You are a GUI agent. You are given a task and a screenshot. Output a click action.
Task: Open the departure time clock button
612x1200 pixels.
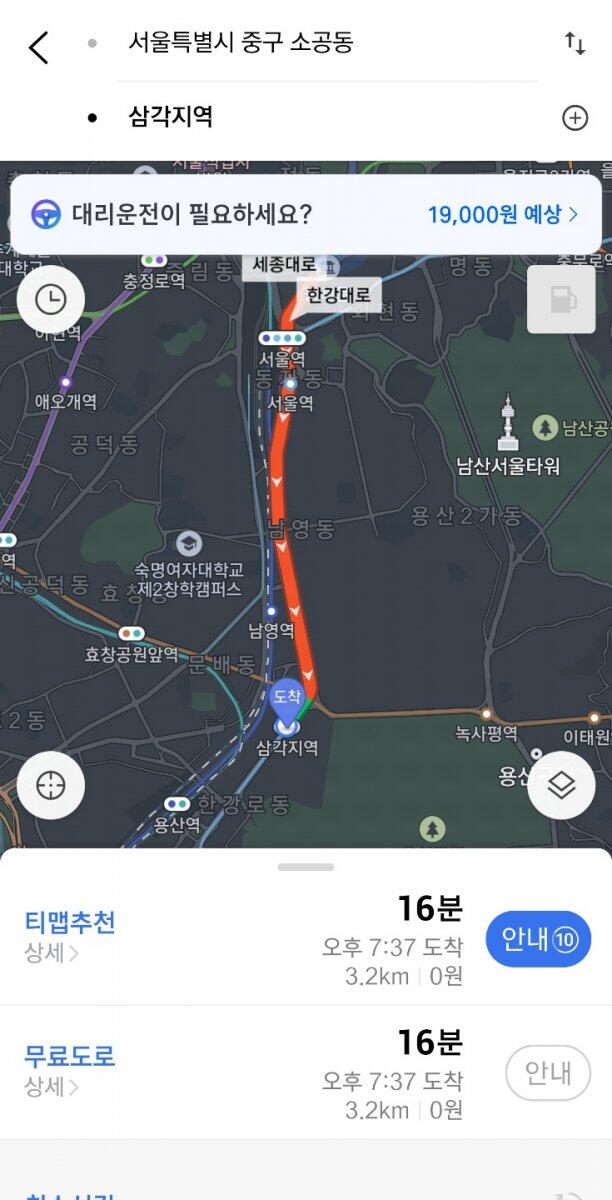click(50, 299)
